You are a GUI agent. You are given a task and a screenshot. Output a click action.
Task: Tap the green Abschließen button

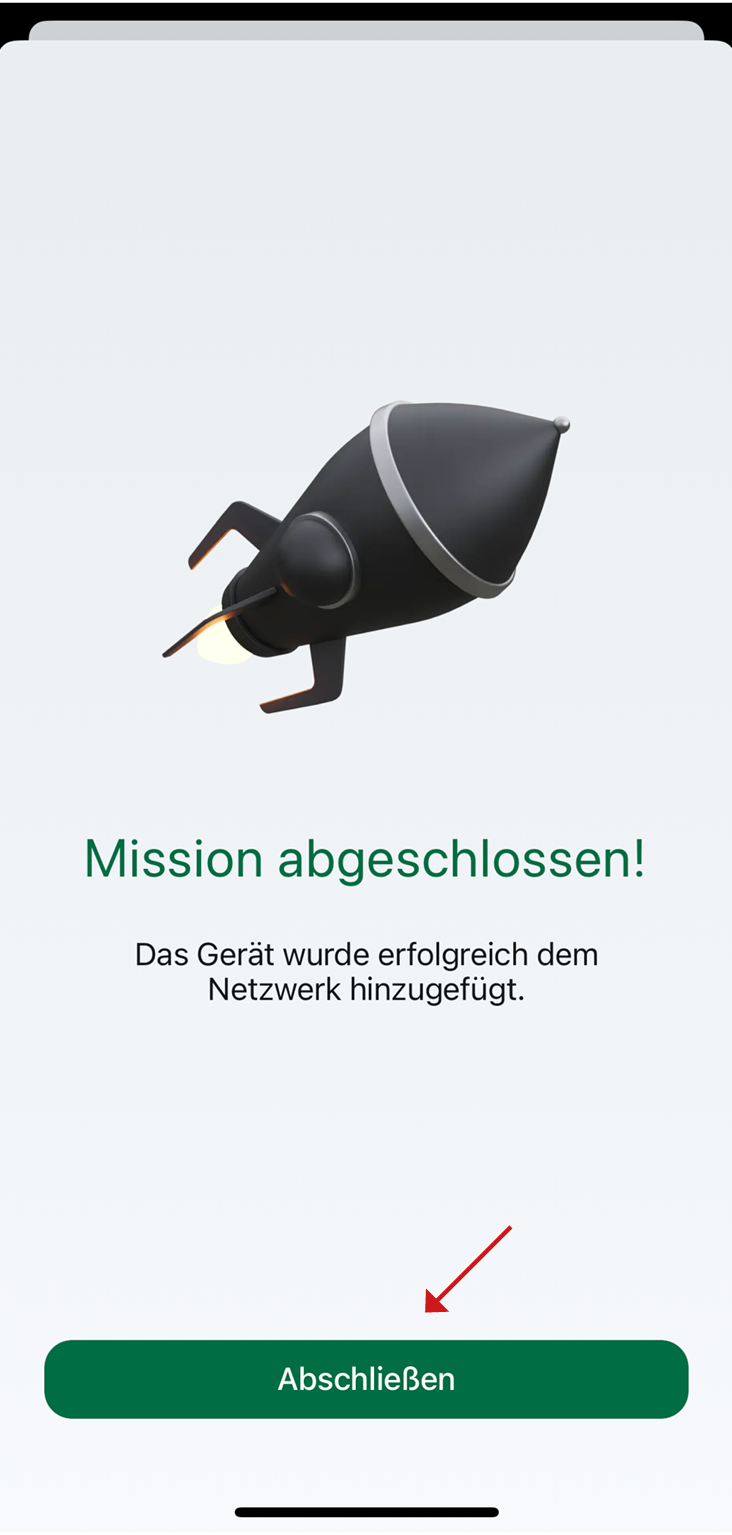[x=366, y=1379]
